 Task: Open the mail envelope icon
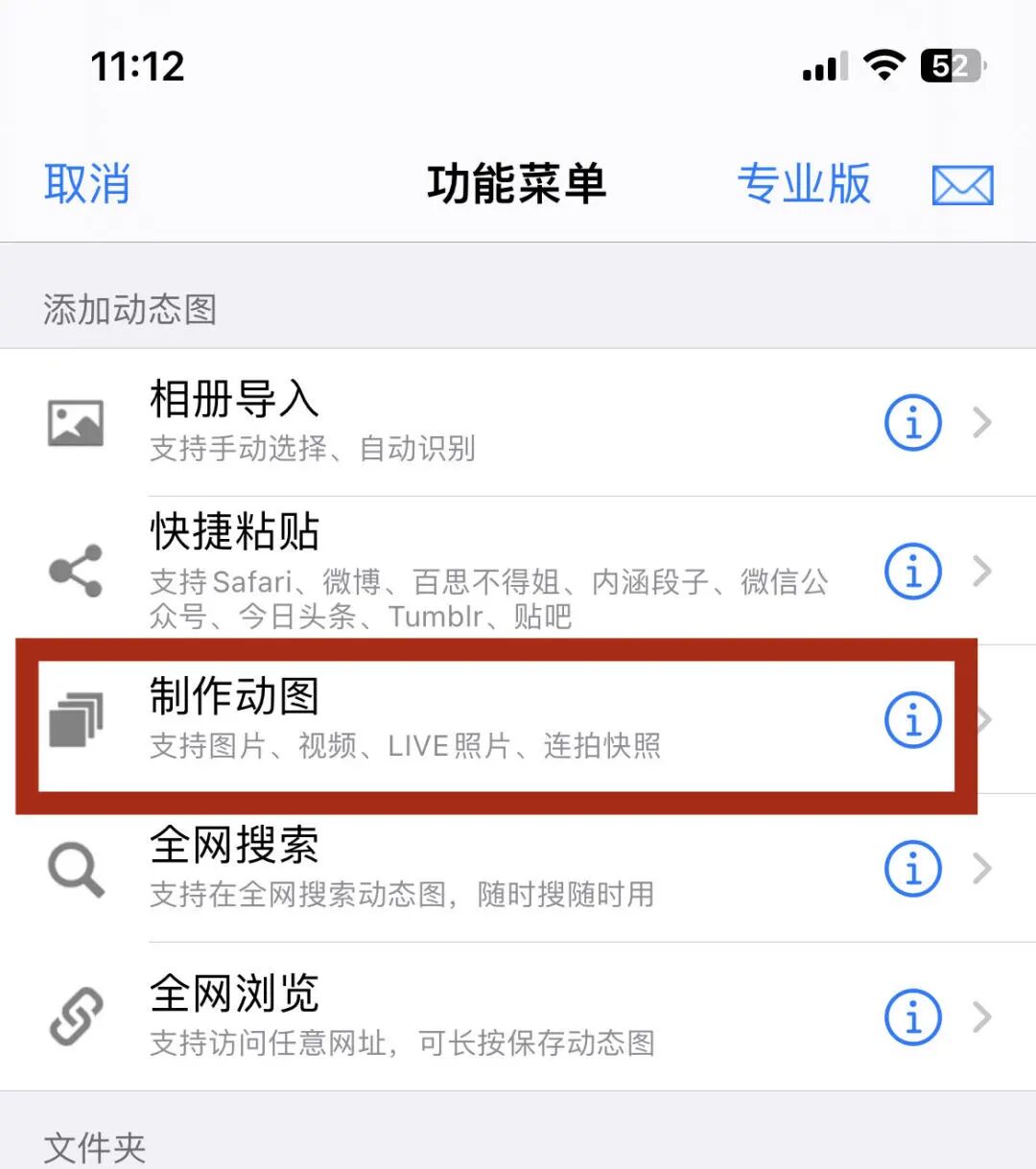point(962,185)
